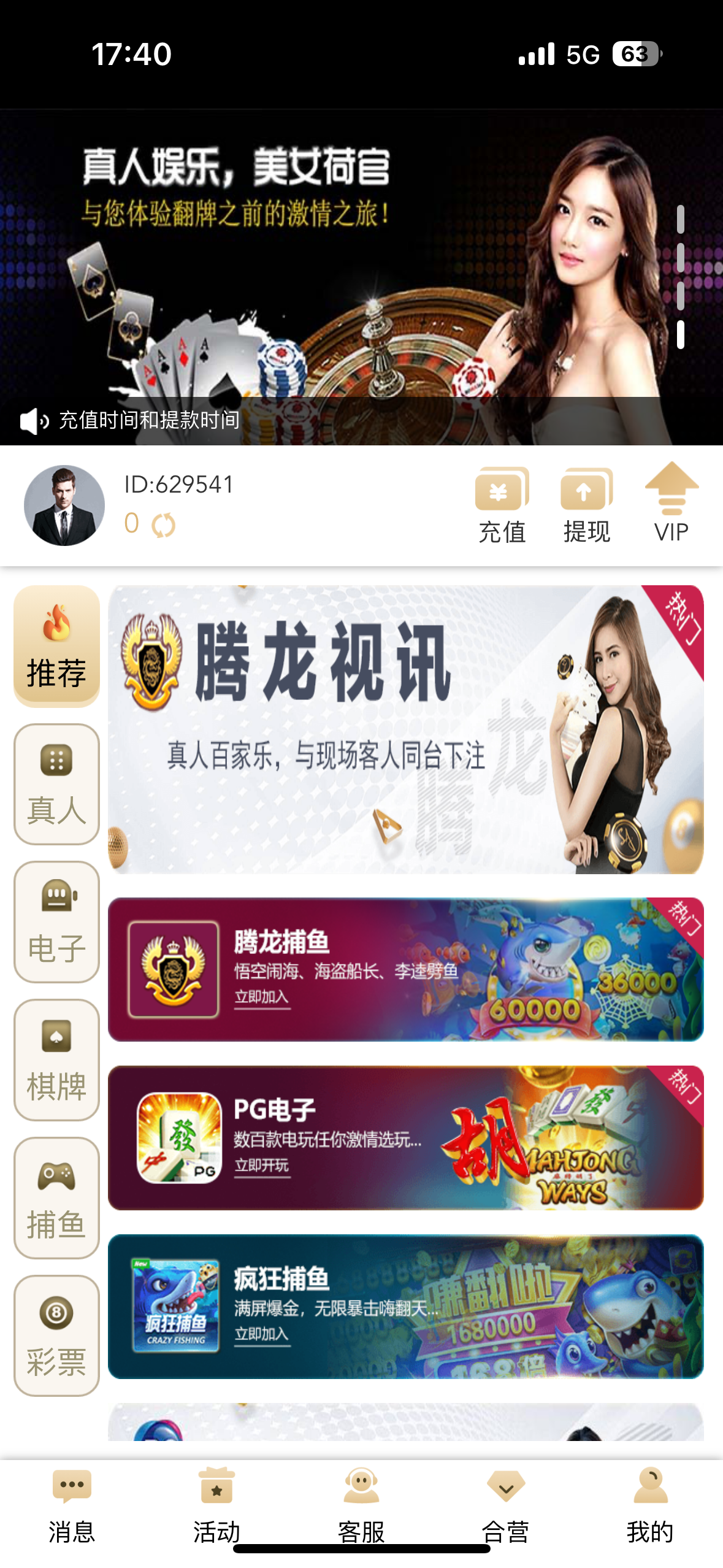View VIP level details
Screen dimensions: 723x1568
tap(671, 503)
